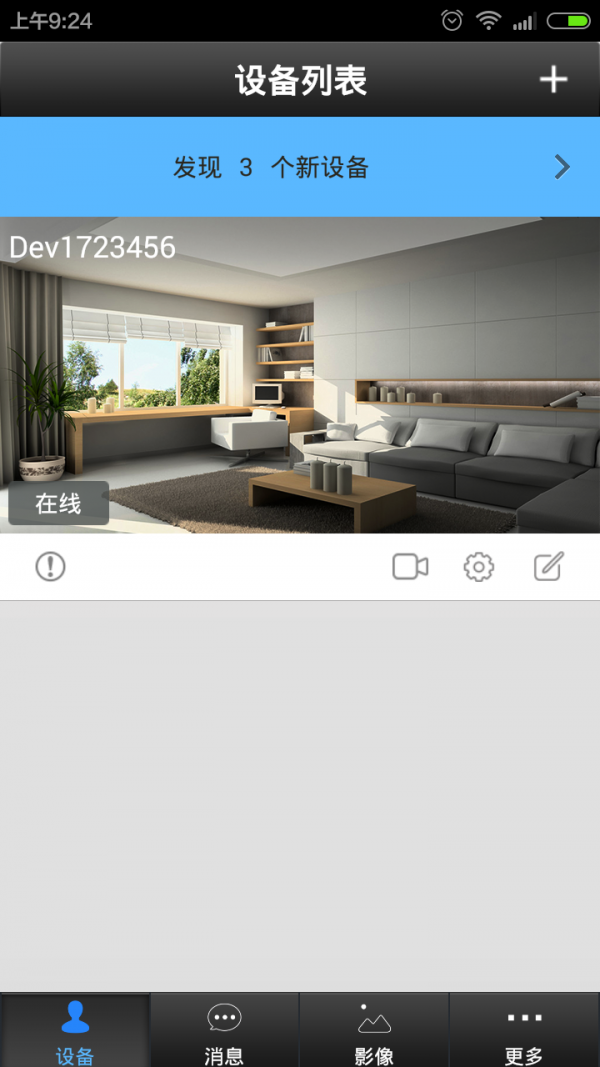Open device settings gear icon
600x1067 pixels.
pyautogui.click(x=479, y=567)
